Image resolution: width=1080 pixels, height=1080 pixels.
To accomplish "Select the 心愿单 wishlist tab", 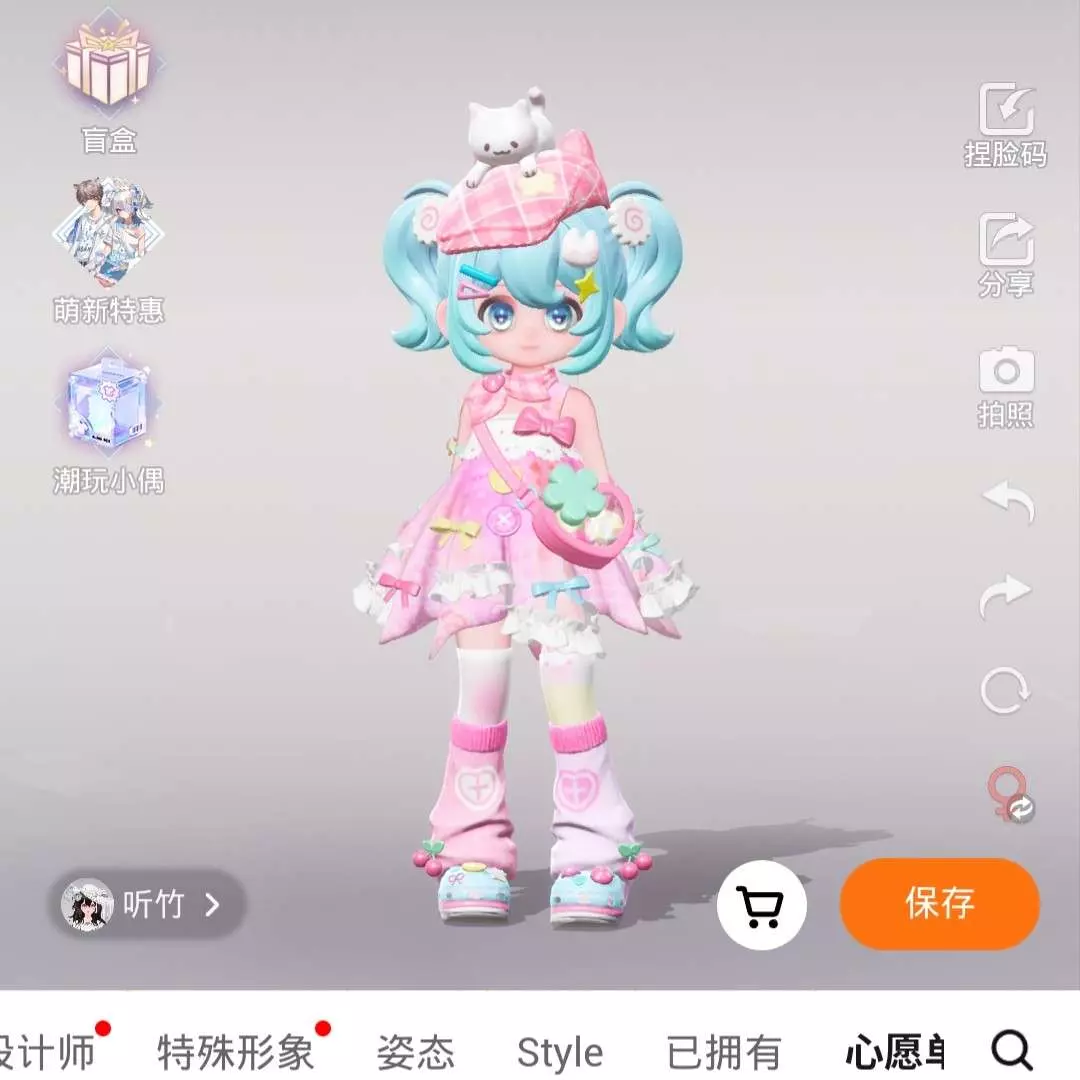I will (893, 1052).
